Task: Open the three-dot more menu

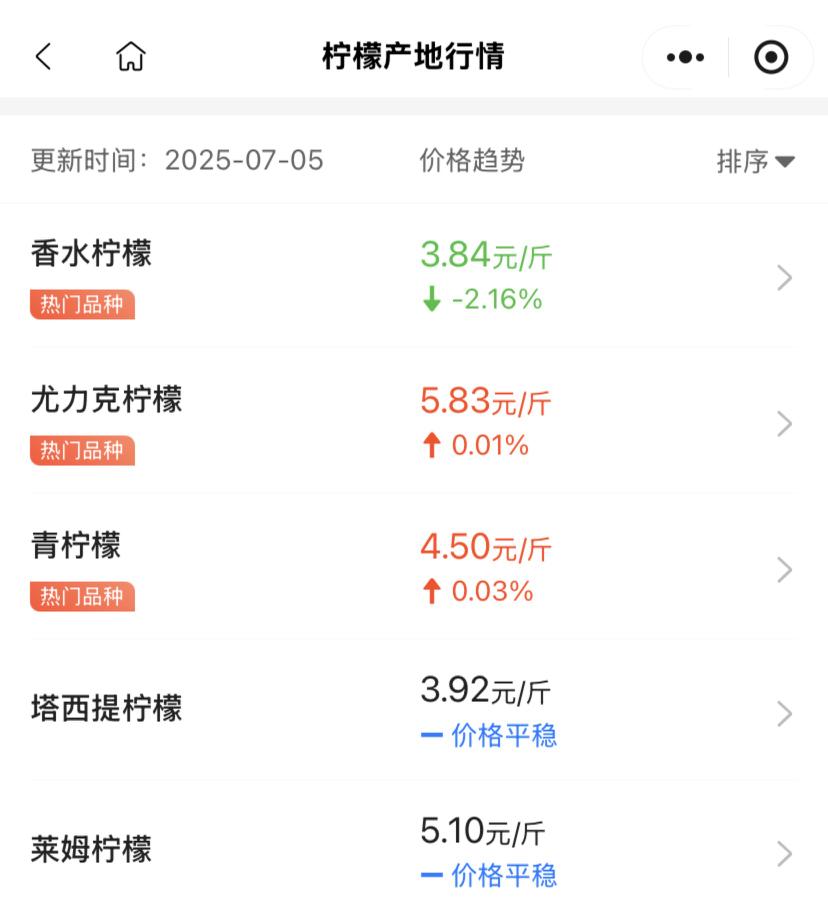Action: (x=685, y=57)
